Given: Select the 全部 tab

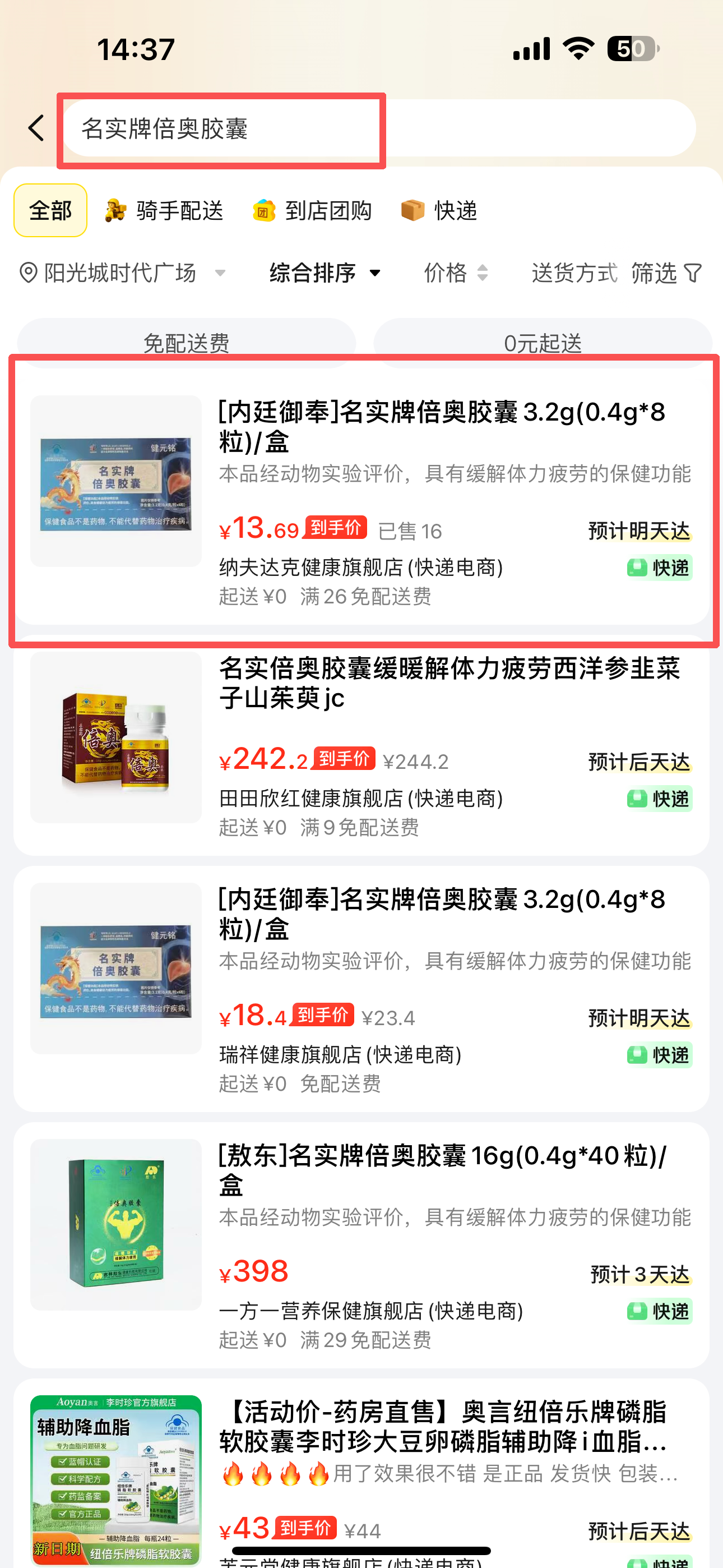Looking at the screenshot, I should click(x=50, y=211).
